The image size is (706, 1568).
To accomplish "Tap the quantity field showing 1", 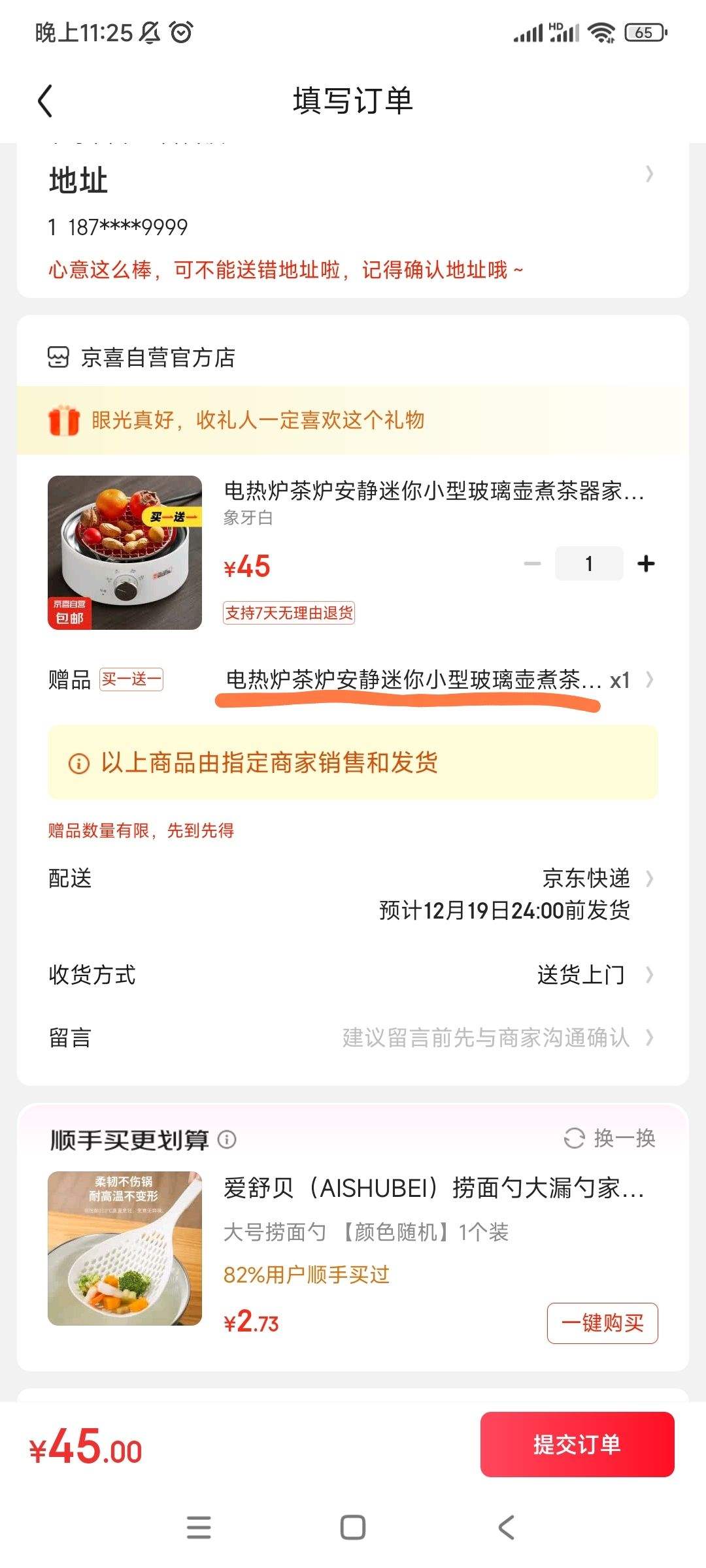I will pos(588,563).
